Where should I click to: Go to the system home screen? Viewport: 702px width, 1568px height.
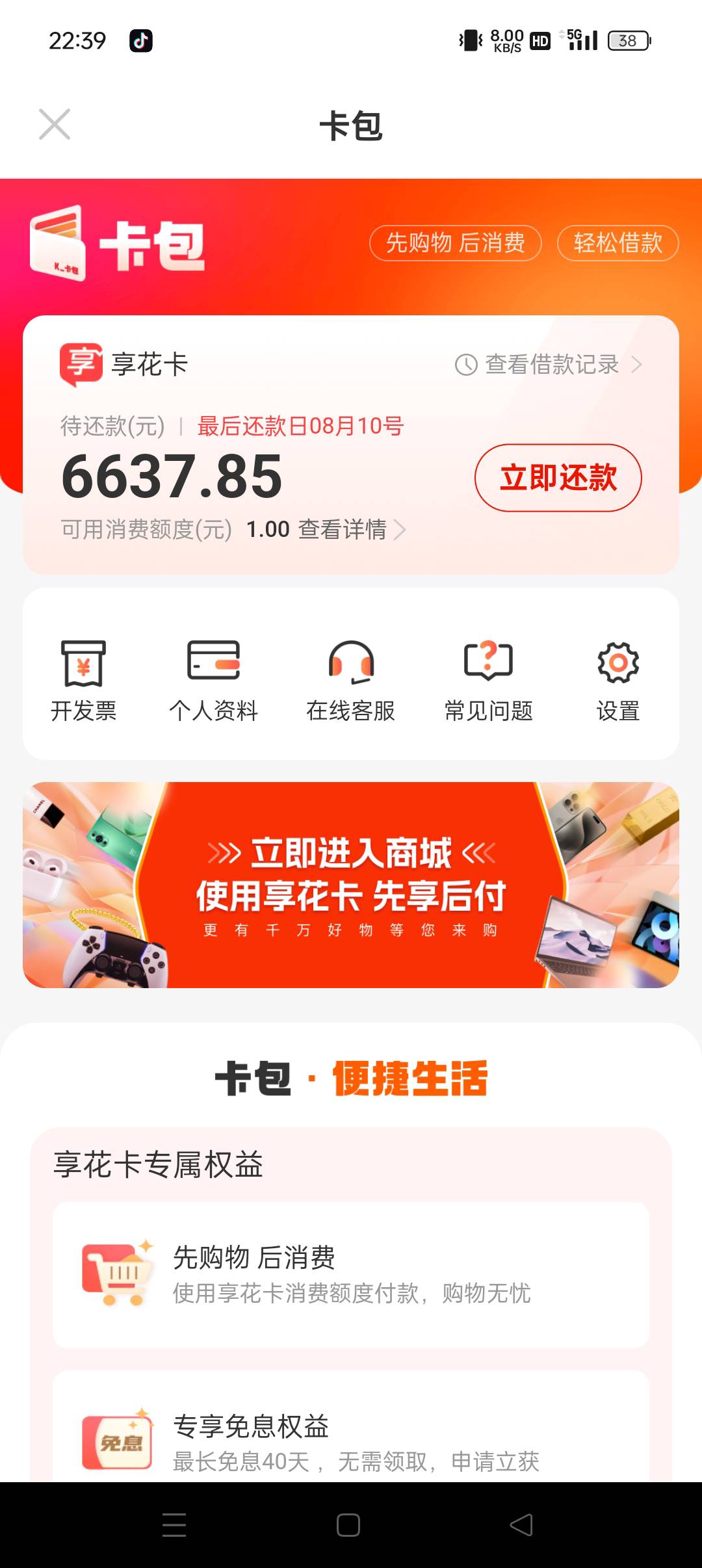click(x=348, y=1525)
